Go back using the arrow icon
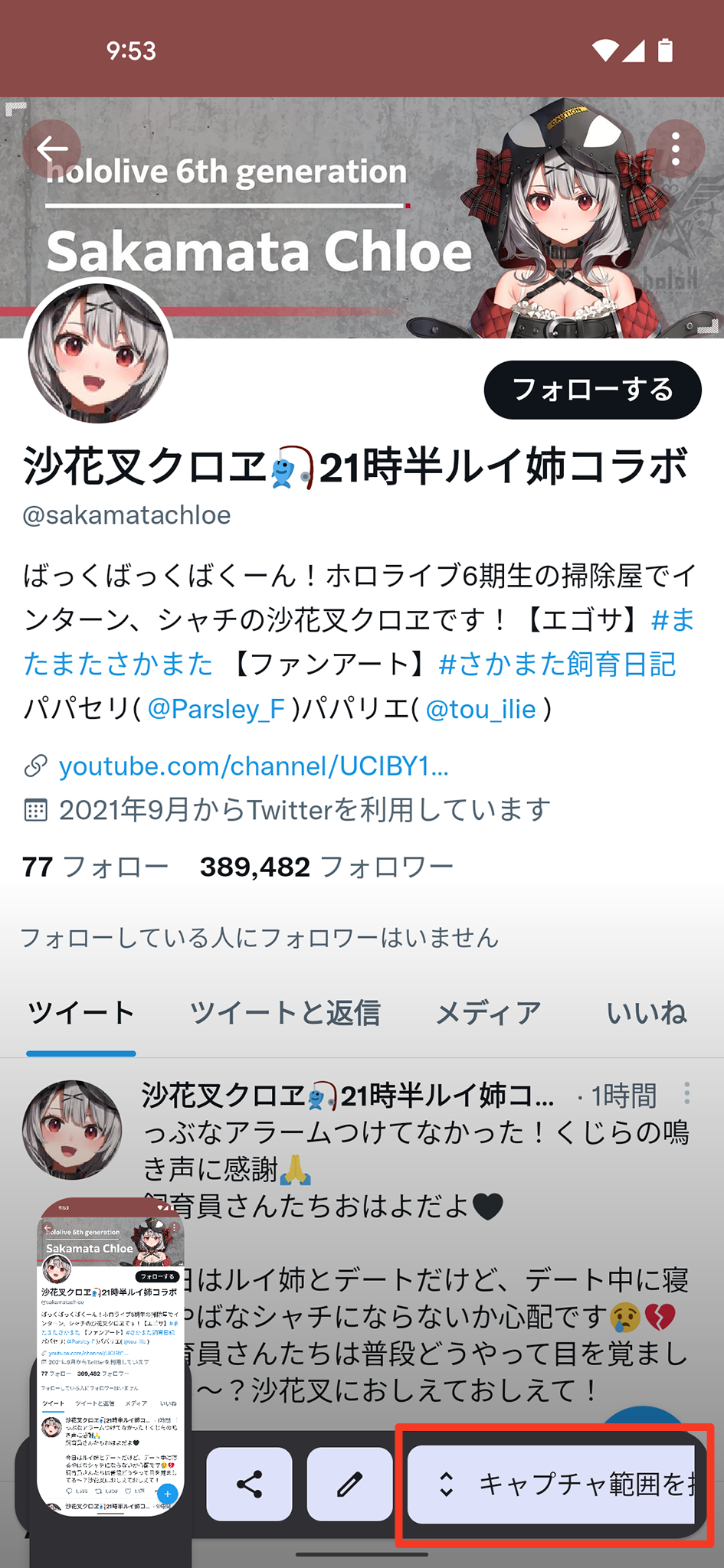724x1568 pixels. (x=52, y=149)
